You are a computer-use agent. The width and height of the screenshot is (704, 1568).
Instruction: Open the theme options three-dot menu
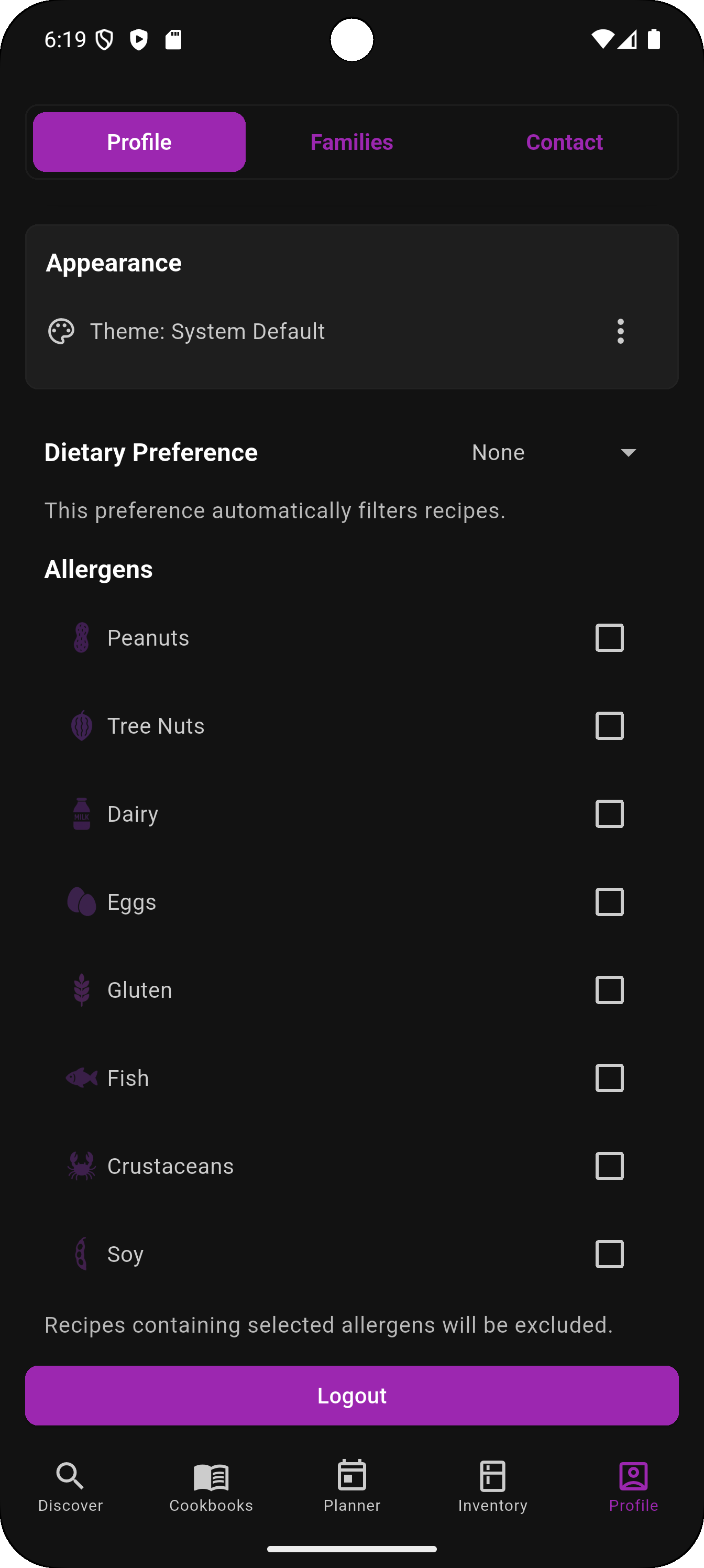620,331
